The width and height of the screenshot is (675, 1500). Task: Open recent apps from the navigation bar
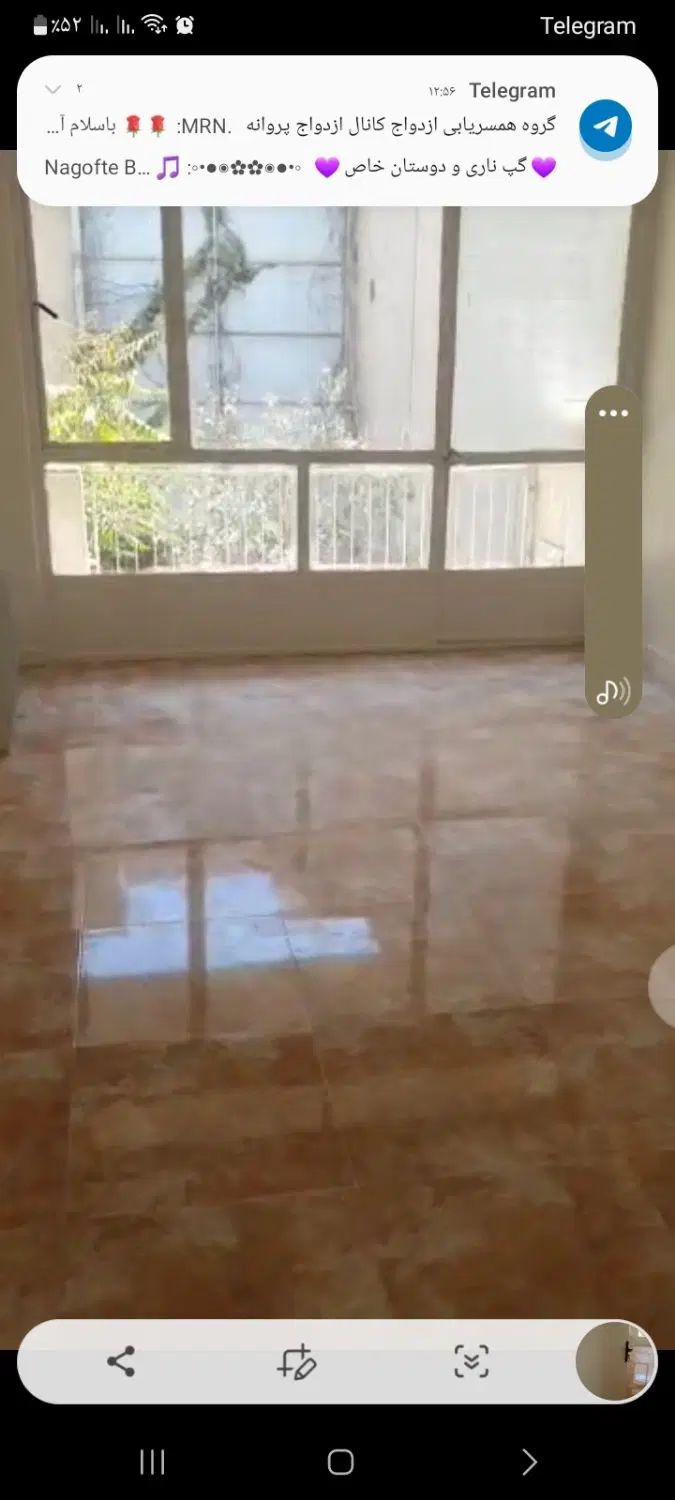152,1462
